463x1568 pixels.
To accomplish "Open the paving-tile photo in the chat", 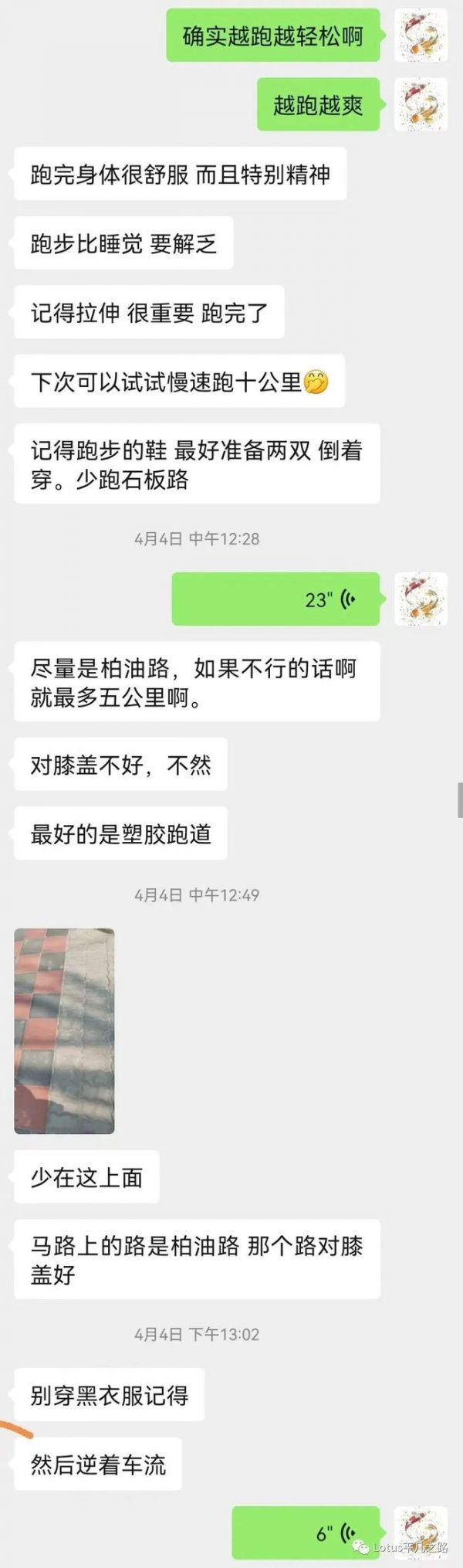I will click(x=64, y=1030).
